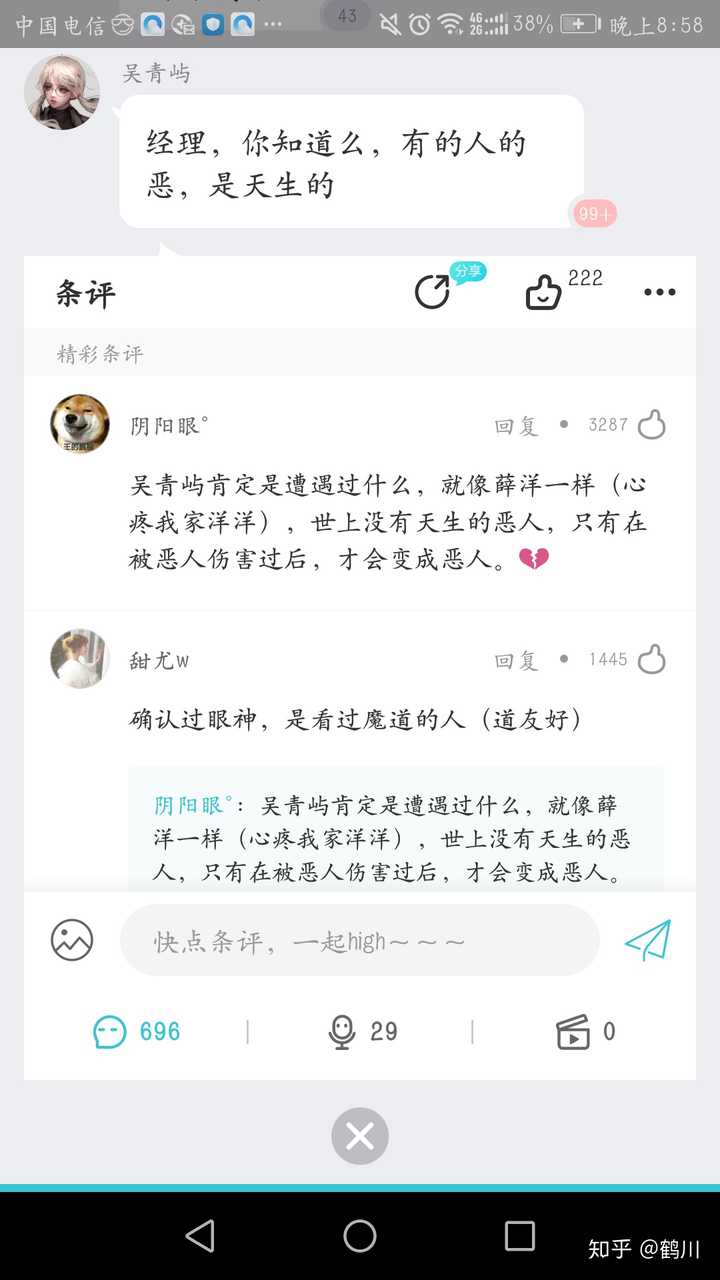720x1280 pixels.
Task: Switch to the 29 voice comments tab
Action: point(363,1032)
